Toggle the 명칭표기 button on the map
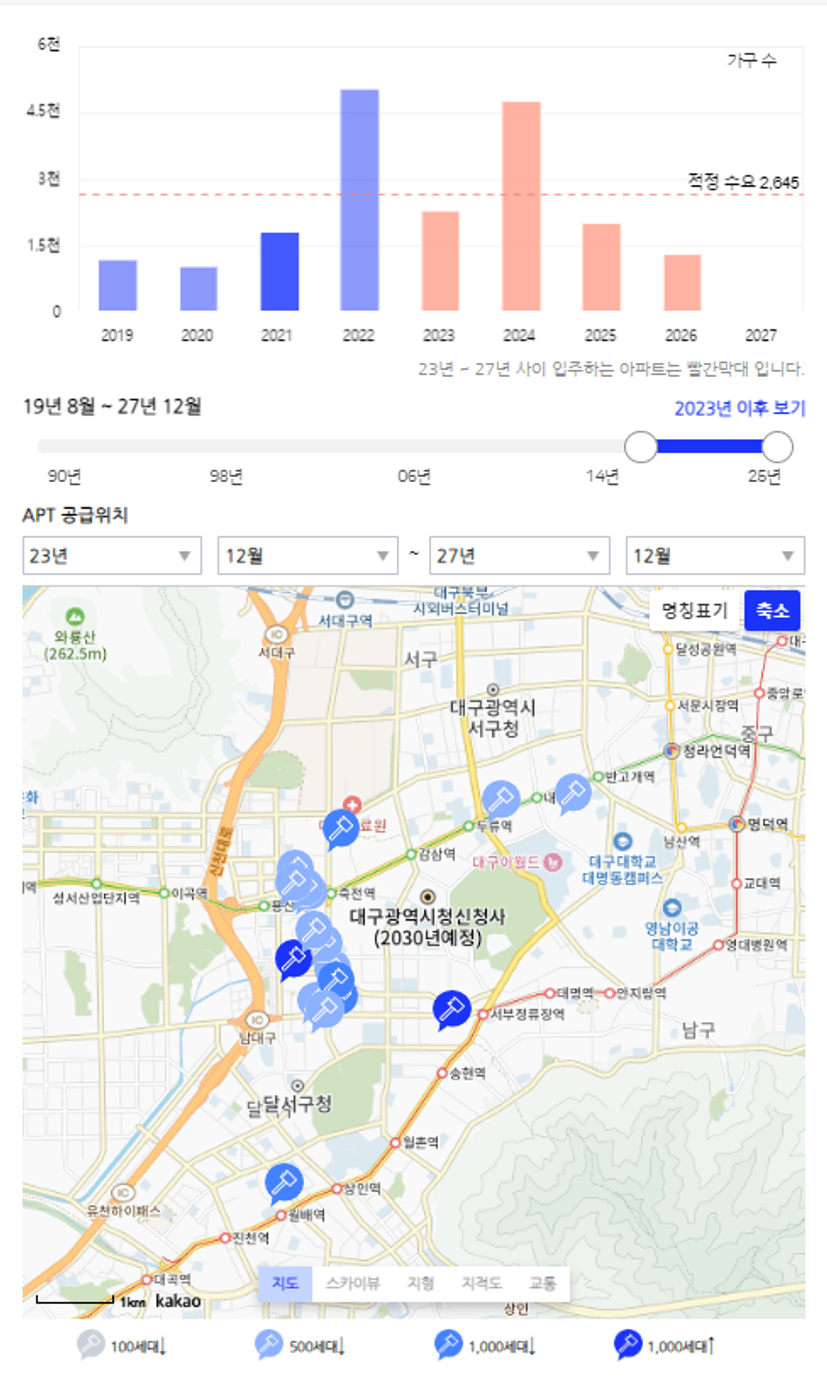This screenshot has height=1378, width=827. pyautogui.click(x=694, y=610)
